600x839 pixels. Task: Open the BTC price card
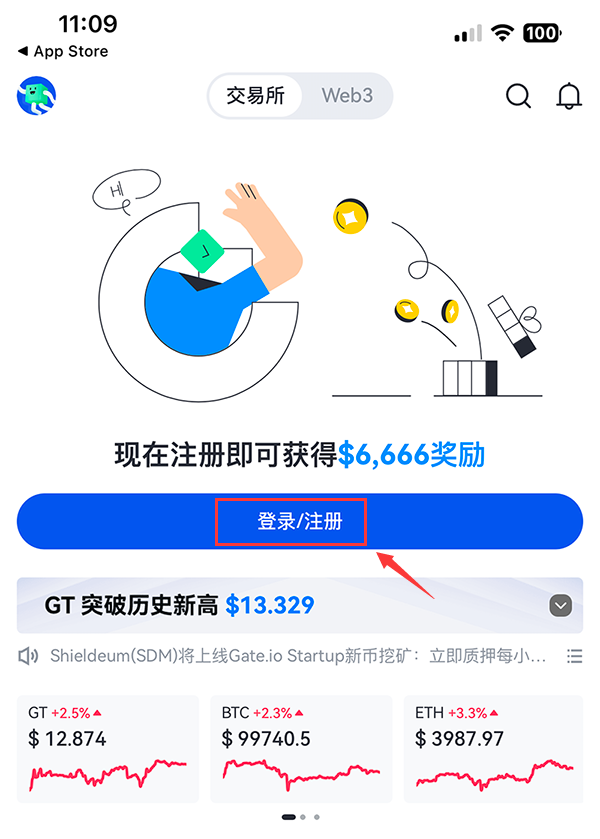click(300, 749)
